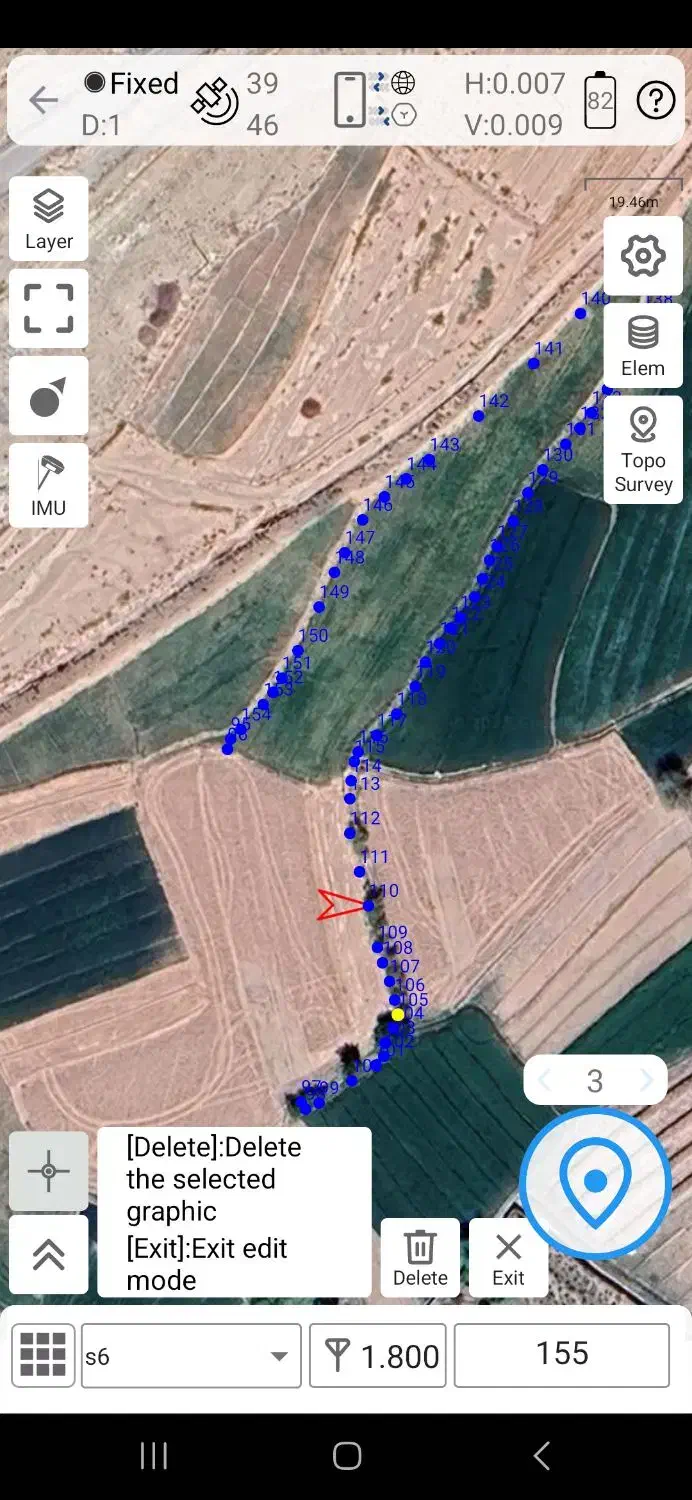The image size is (692, 1500).
Task: Center map on current location crosshair
Action: click(x=49, y=1171)
